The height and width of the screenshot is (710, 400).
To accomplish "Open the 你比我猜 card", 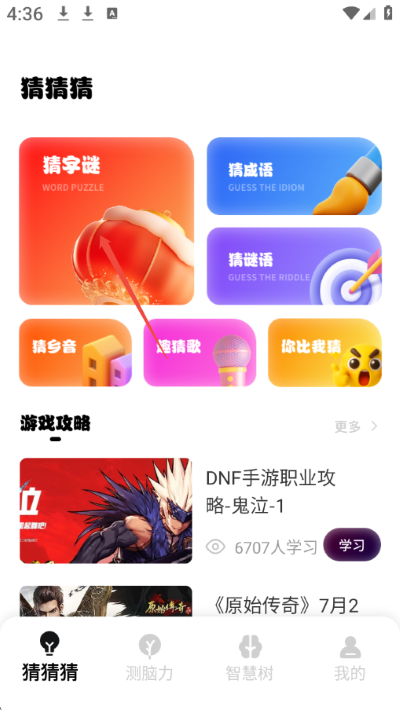I will (x=325, y=353).
